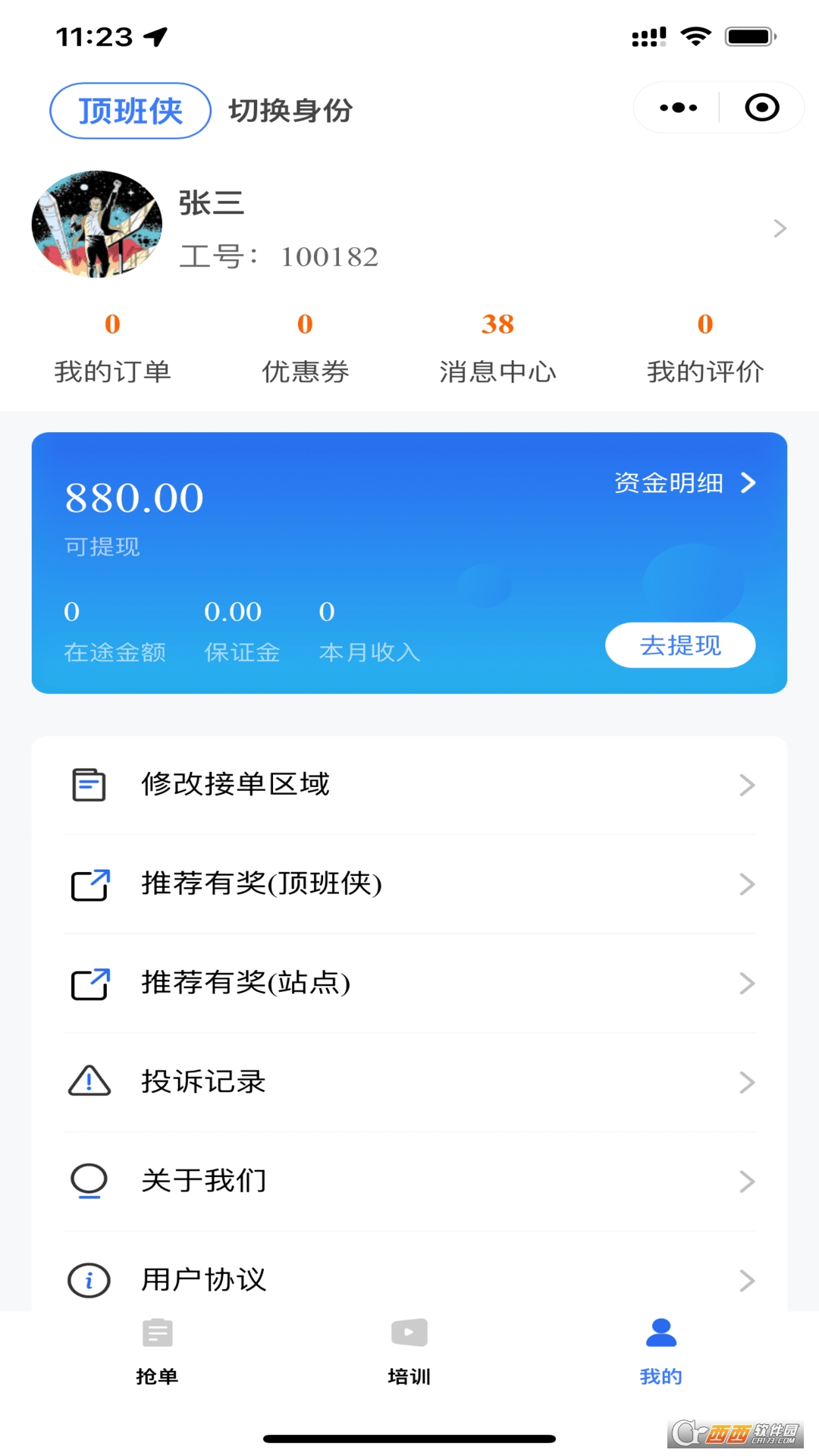This screenshot has width=819, height=1456.
Task: Open 修改接单区域 setting
Action: pyautogui.click(x=409, y=785)
